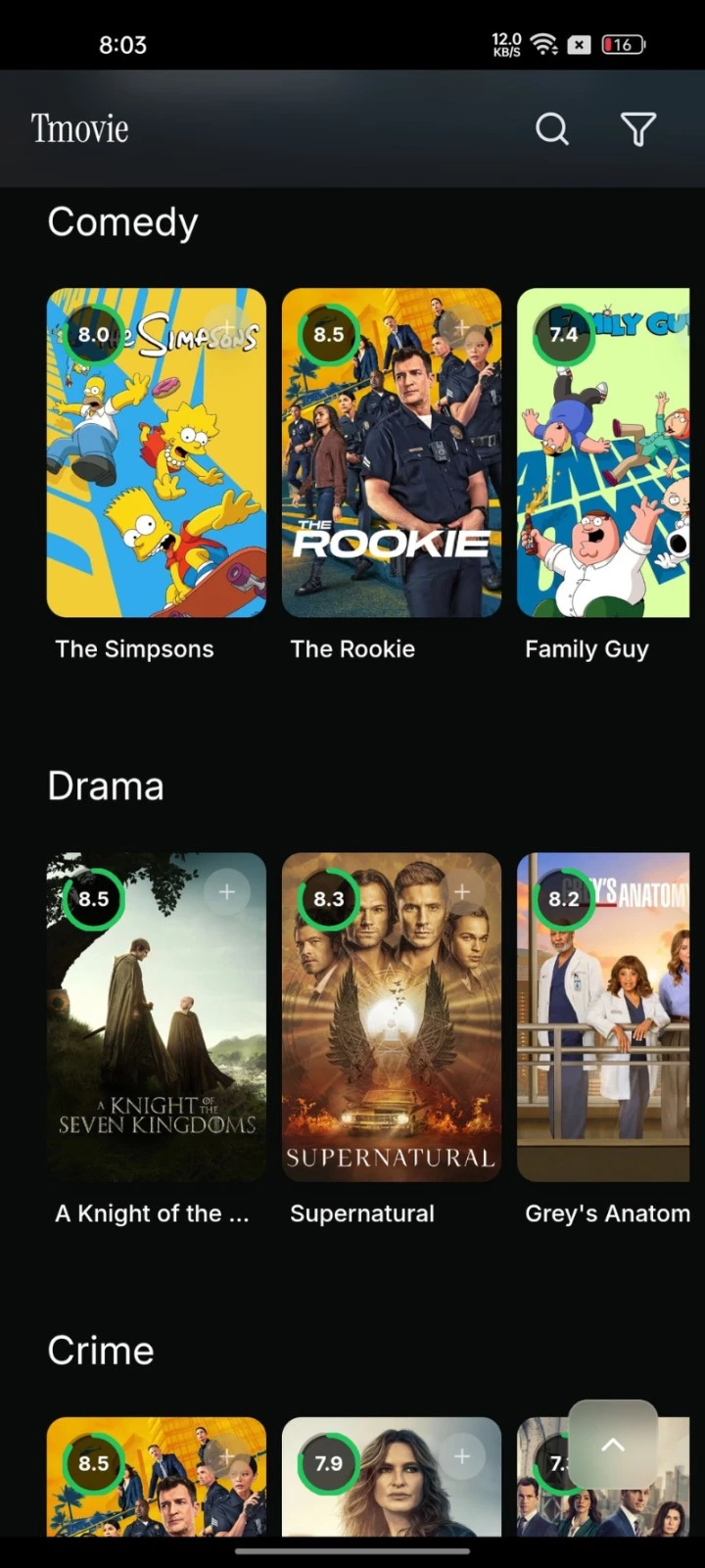This screenshot has height=1568, width=705.
Task: Tap the 8.5 rating badge on The Rookie
Action: [x=327, y=334]
